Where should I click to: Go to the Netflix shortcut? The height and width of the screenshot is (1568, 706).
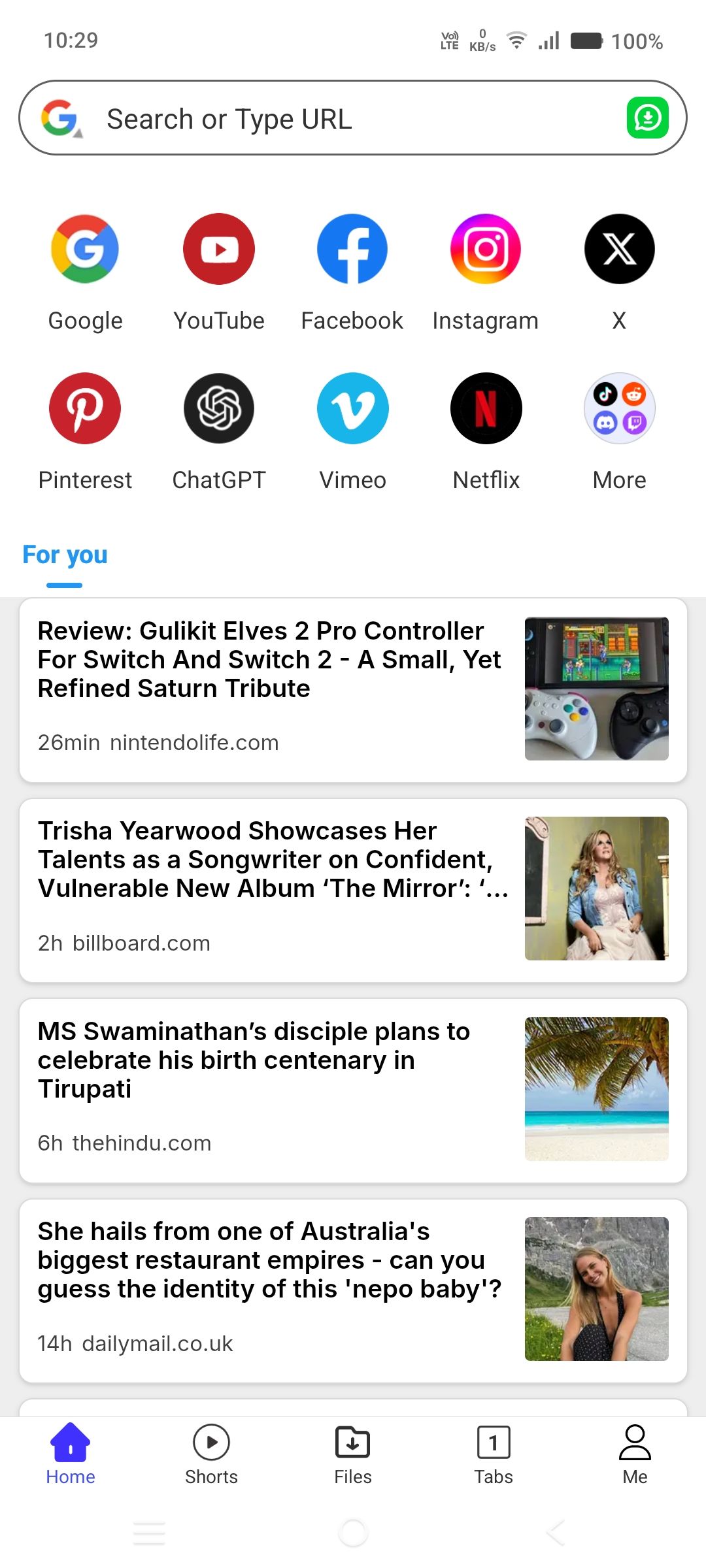486,408
